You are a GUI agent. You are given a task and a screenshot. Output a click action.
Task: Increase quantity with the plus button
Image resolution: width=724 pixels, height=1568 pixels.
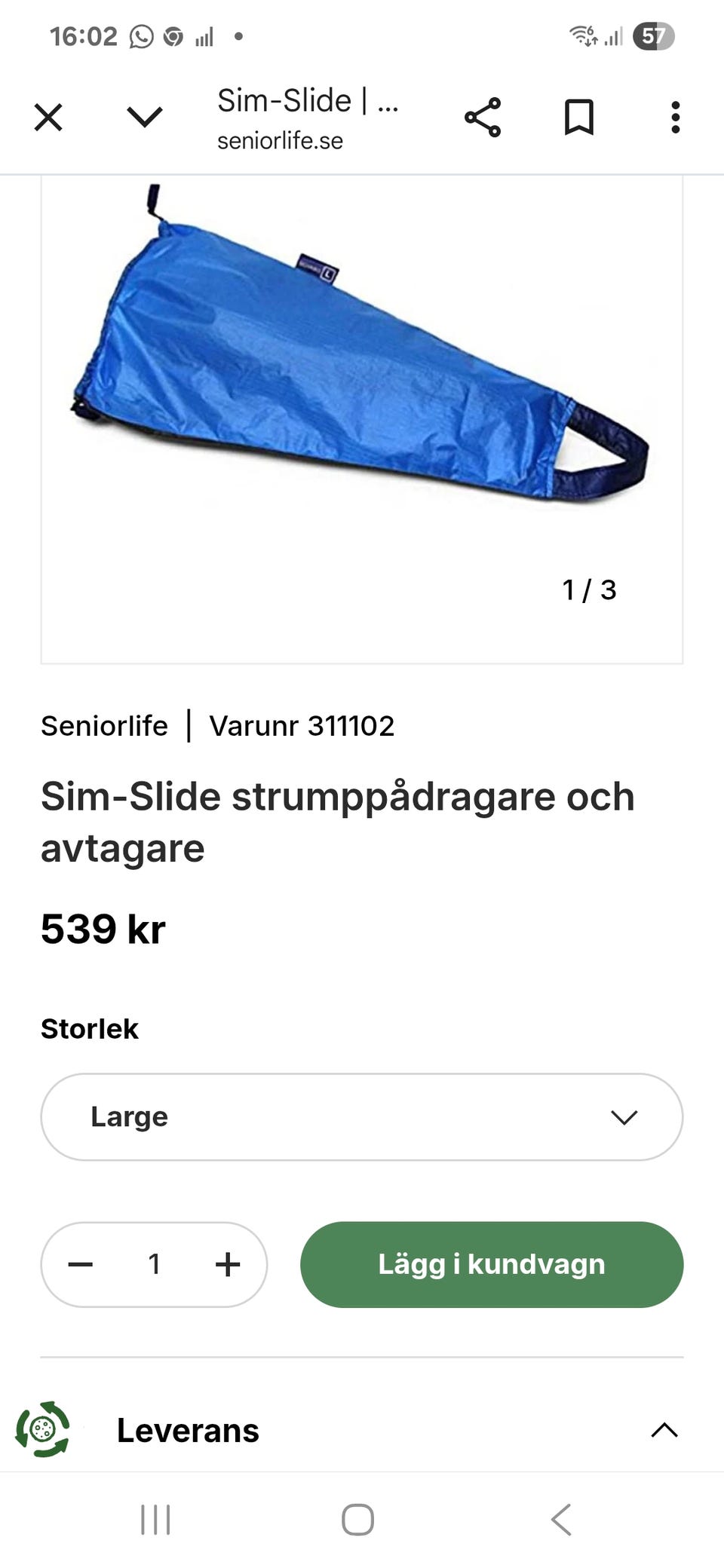(228, 1264)
